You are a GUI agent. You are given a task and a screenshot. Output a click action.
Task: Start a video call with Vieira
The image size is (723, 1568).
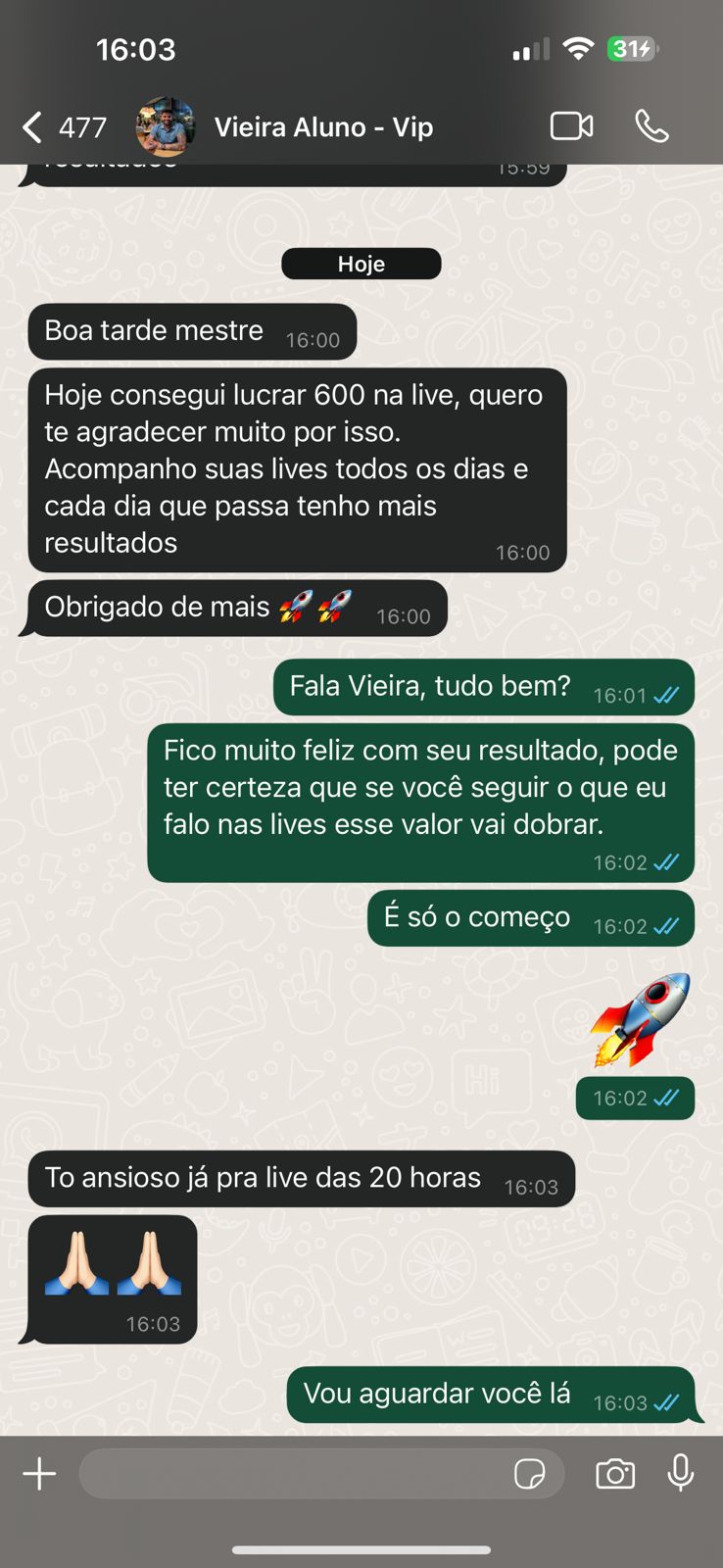(x=571, y=126)
